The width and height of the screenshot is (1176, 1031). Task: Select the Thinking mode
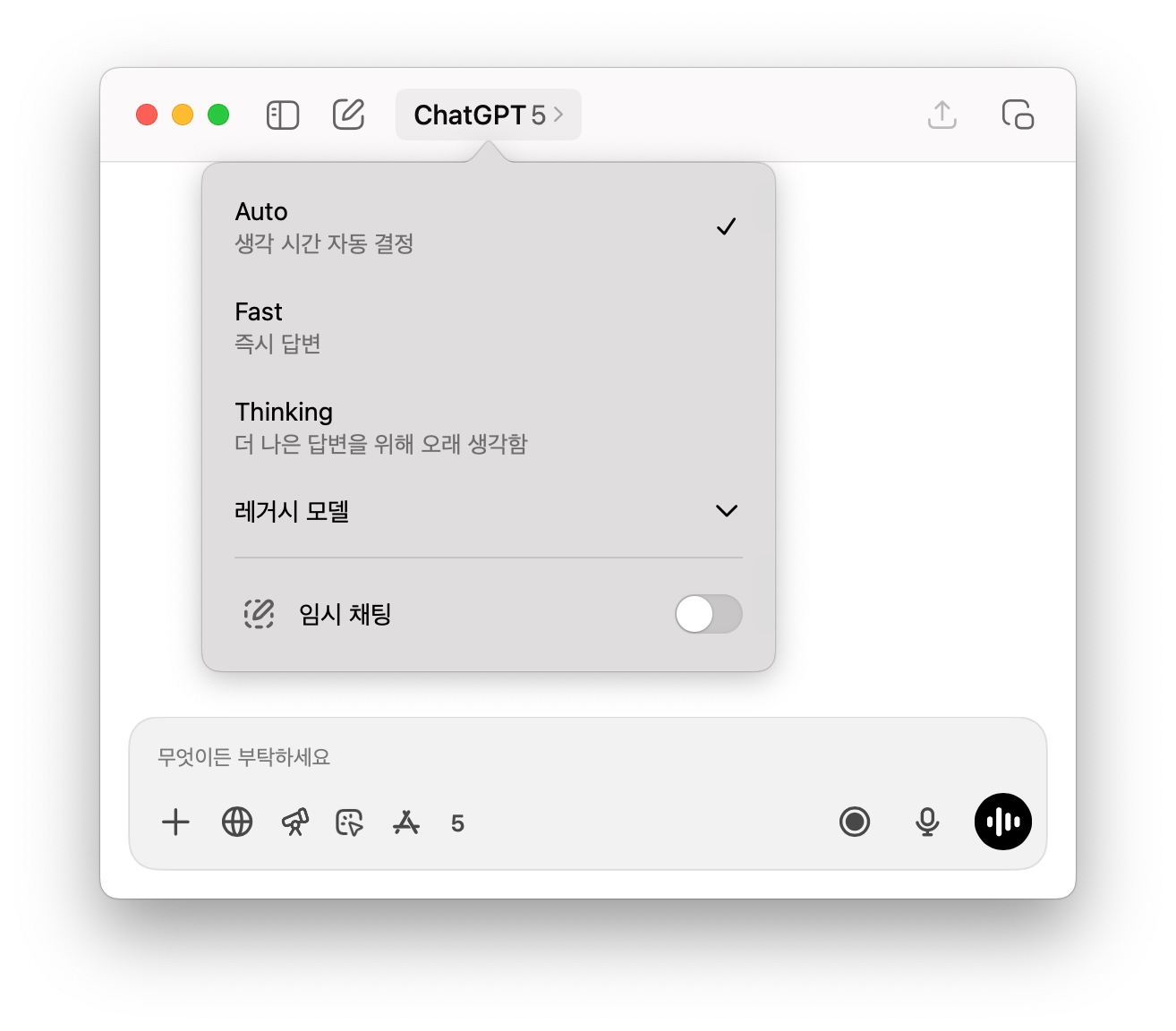(488, 427)
